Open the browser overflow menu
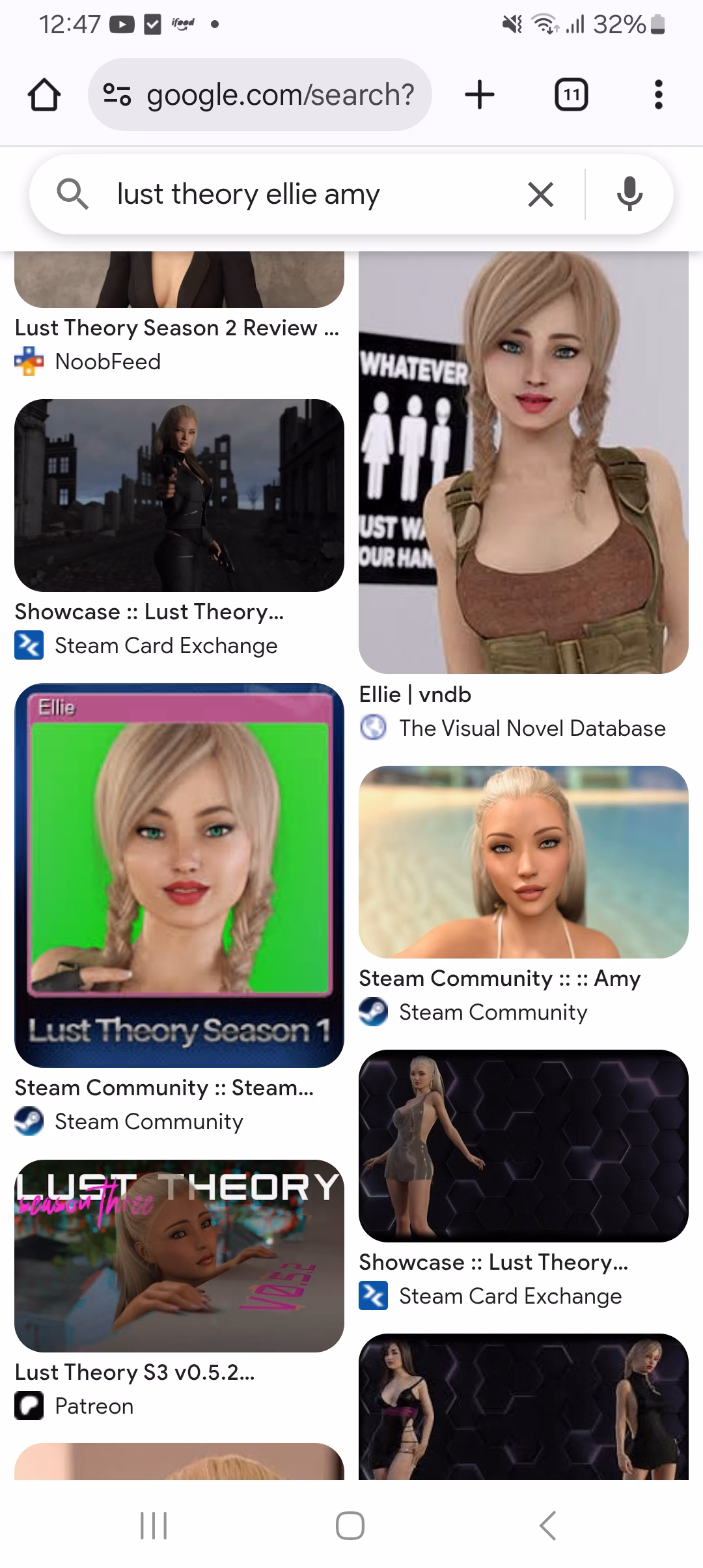Screen dimensions: 703x1568 coord(658,95)
